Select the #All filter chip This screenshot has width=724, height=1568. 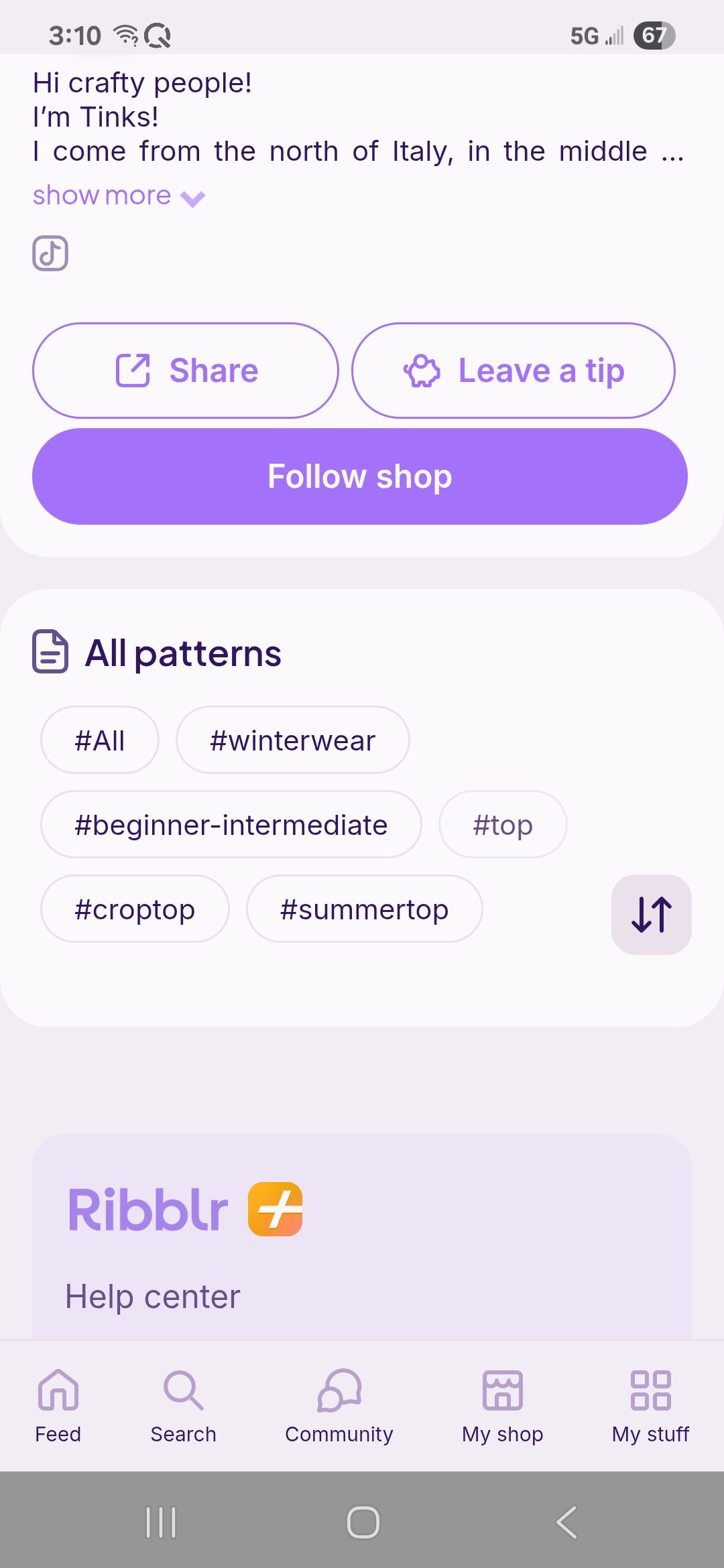(x=100, y=740)
